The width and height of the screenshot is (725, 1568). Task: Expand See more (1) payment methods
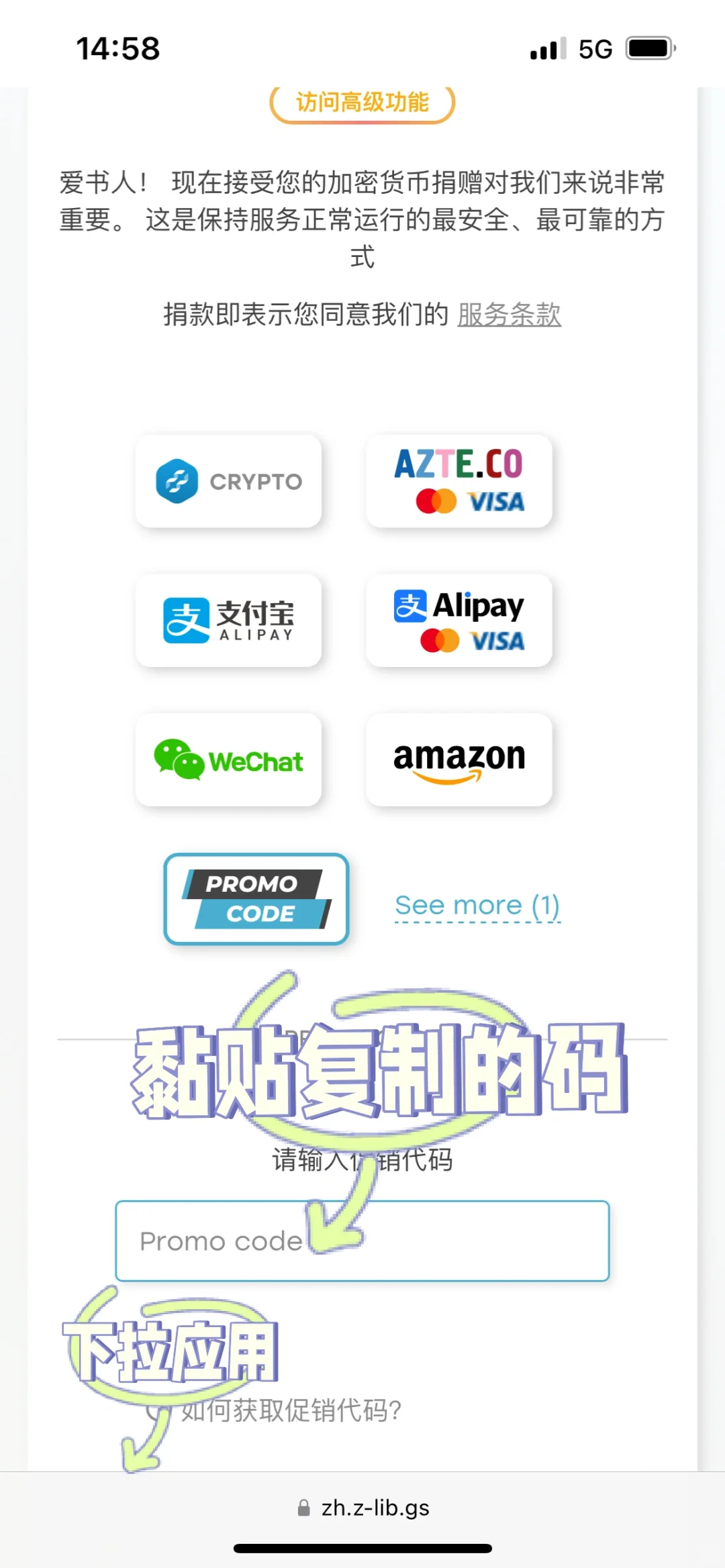coord(477,905)
